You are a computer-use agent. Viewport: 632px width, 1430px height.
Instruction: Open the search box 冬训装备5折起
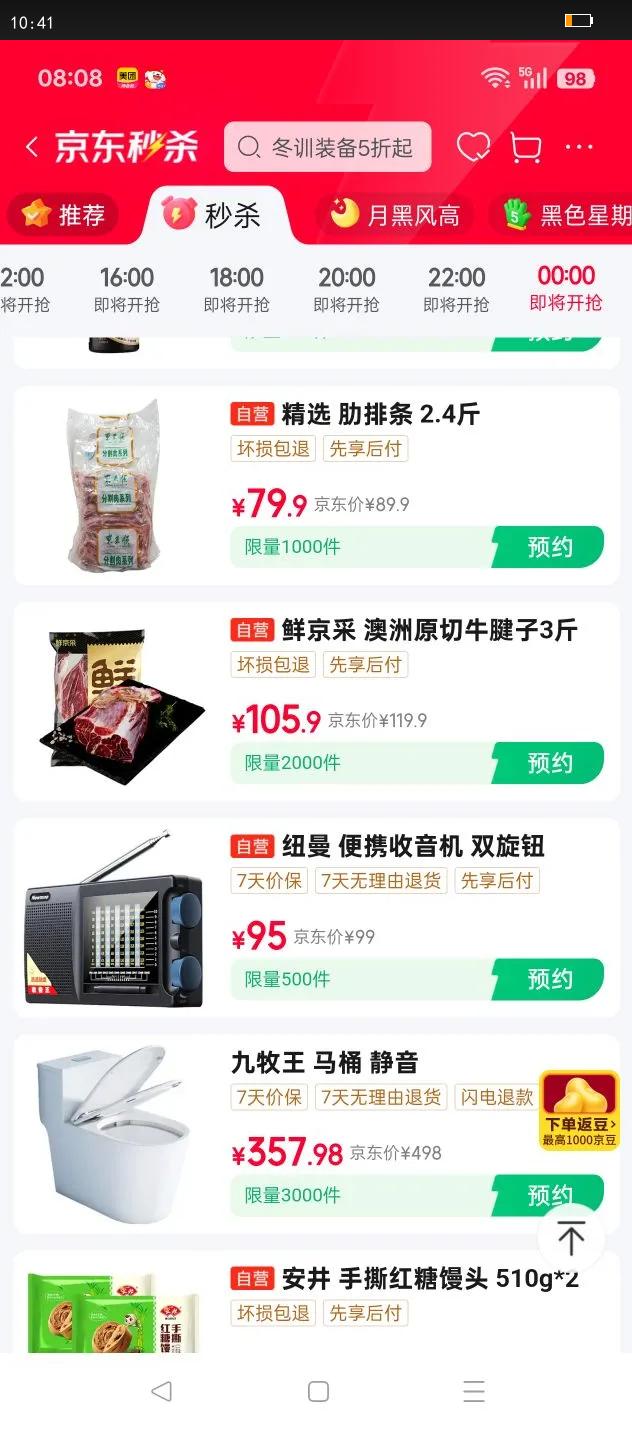pyautogui.click(x=328, y=148)
